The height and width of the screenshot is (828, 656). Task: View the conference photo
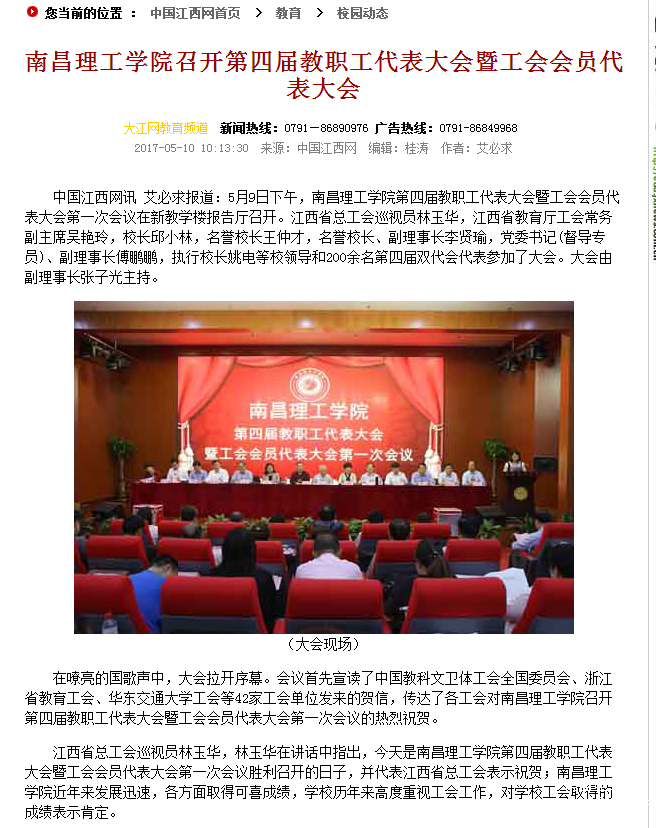(x=323, y=467)
